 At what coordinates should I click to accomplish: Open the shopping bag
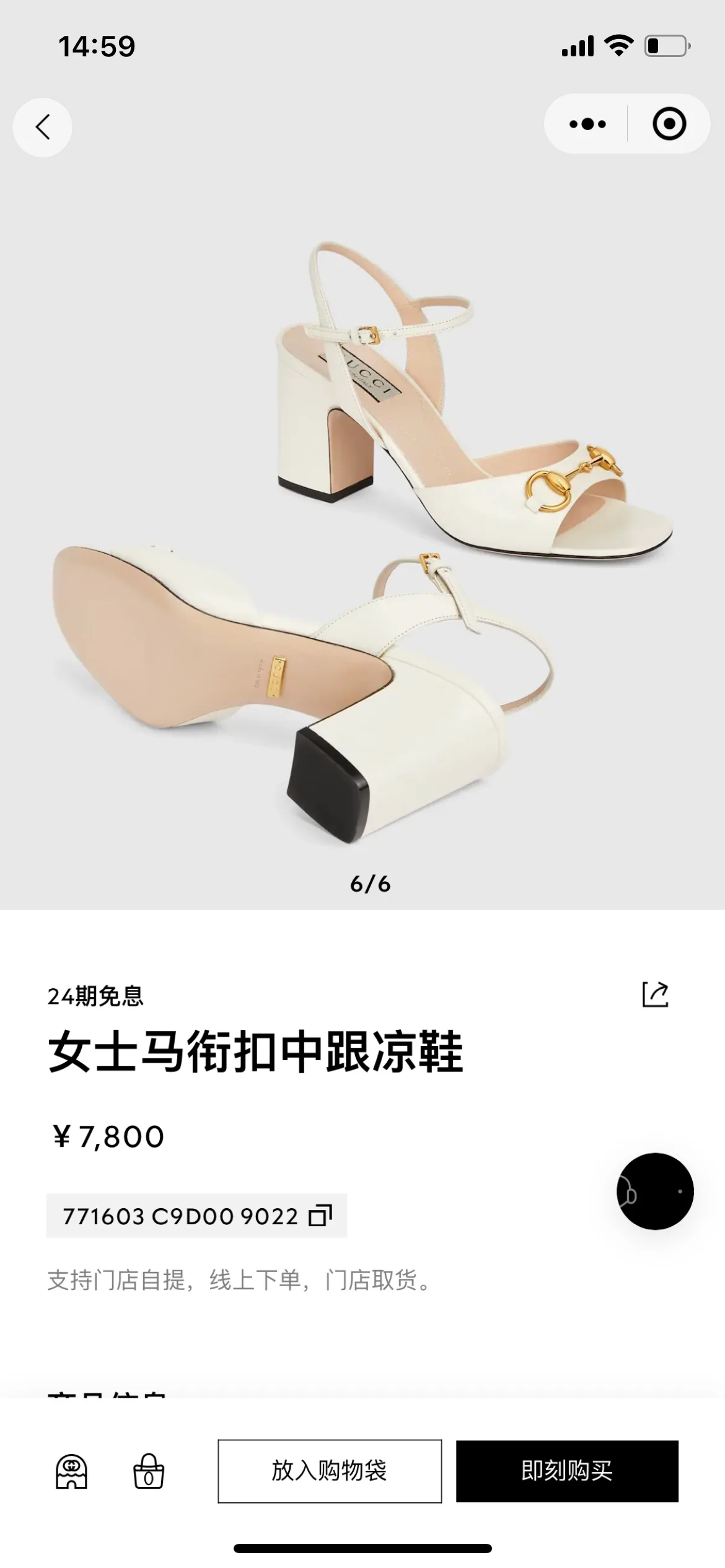pyautogui.click(x=149, y=1471)
